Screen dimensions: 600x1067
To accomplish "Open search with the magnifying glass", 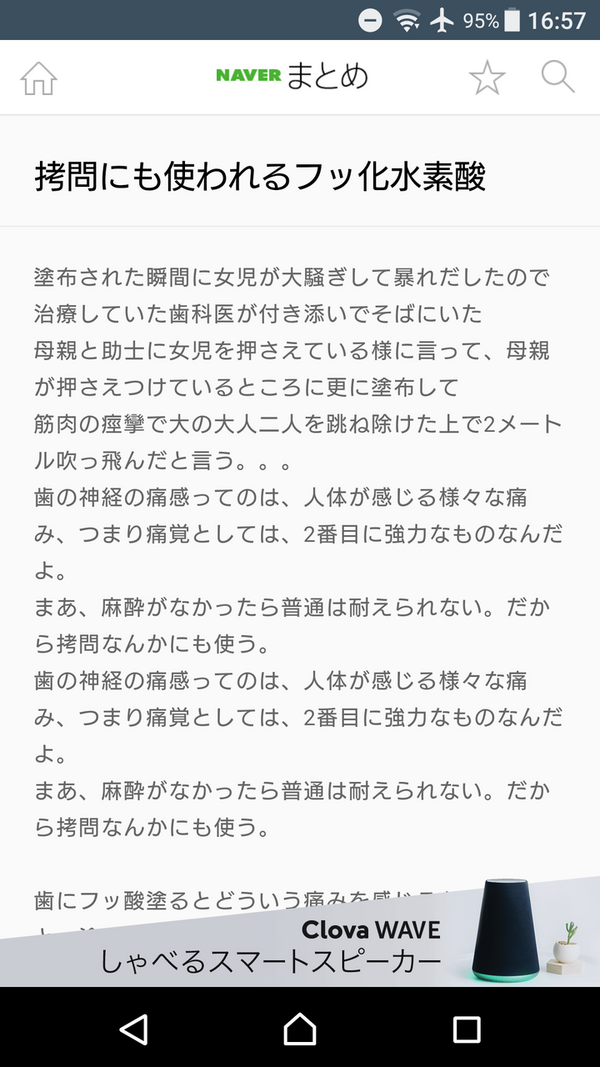I will (x=558, y=77).
